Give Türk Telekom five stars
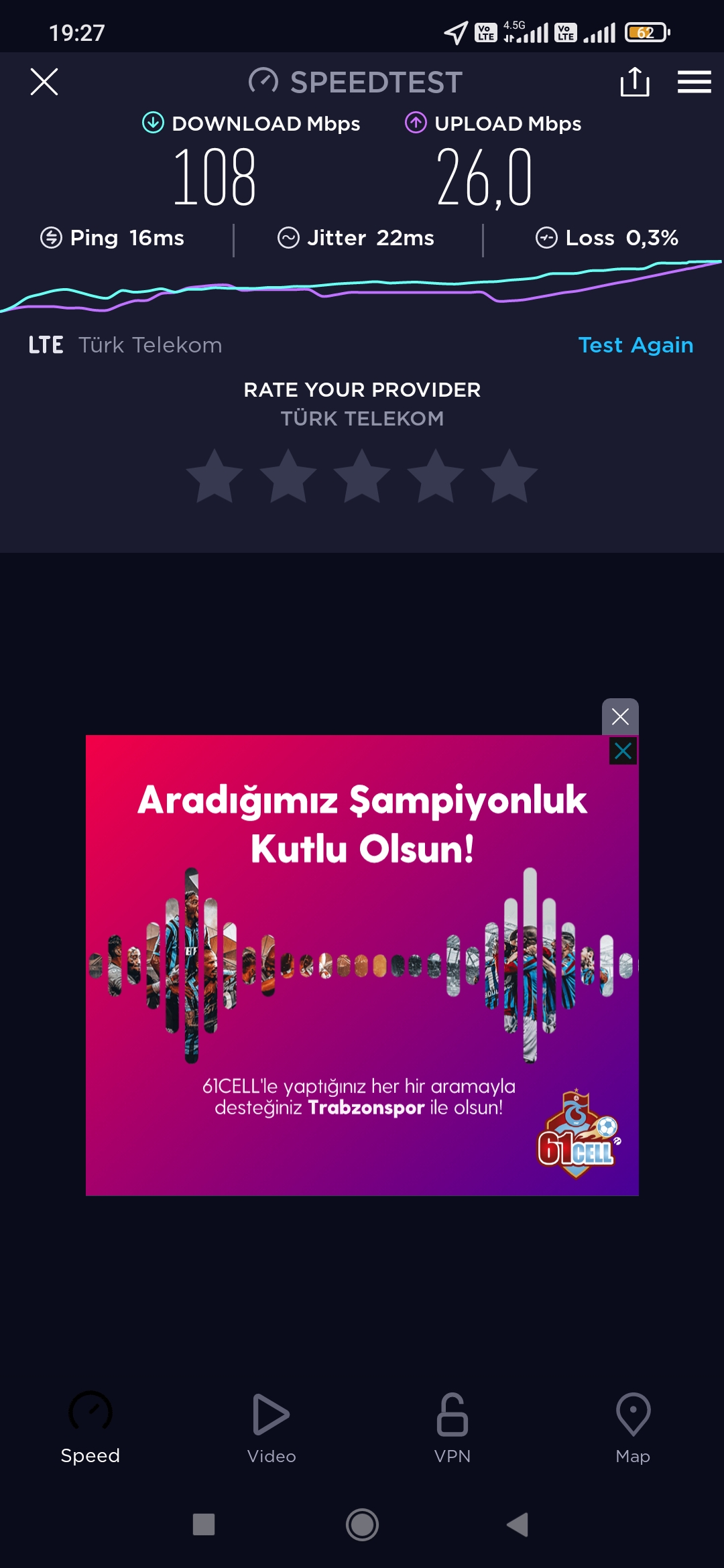Image resolution: width=724 pixels, height=1568 pixels. [x=509, y=476]
